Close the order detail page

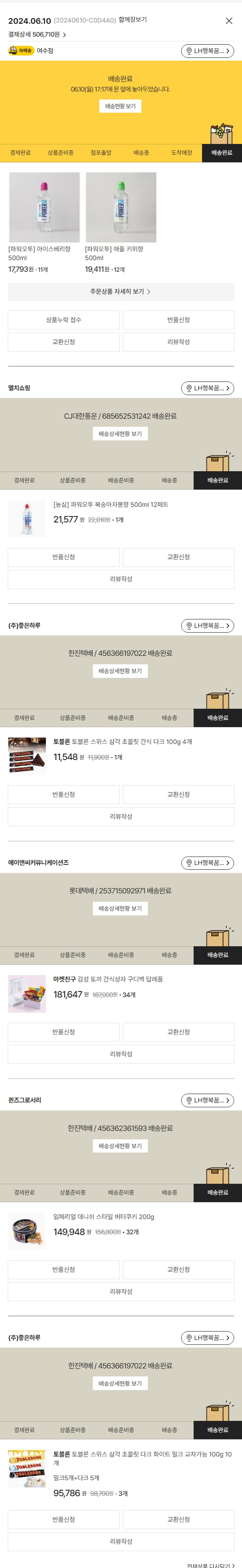228,21
